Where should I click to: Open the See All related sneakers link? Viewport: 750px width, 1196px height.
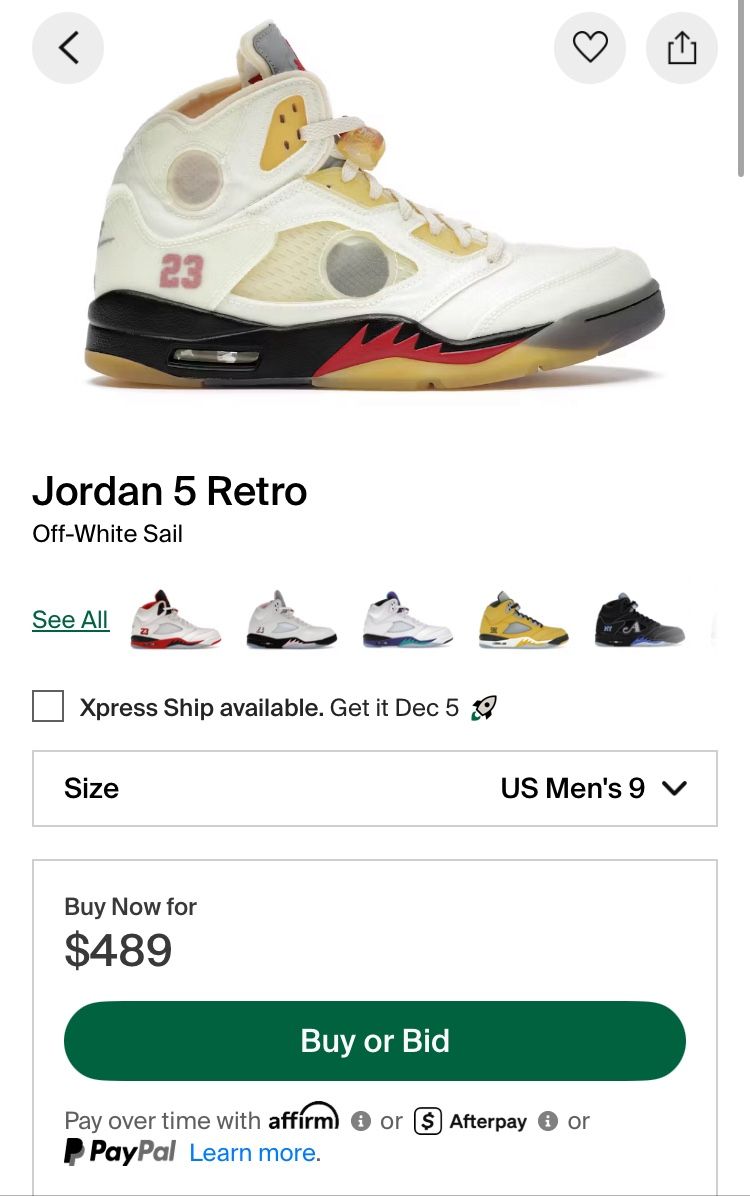[x=70, y=620]
